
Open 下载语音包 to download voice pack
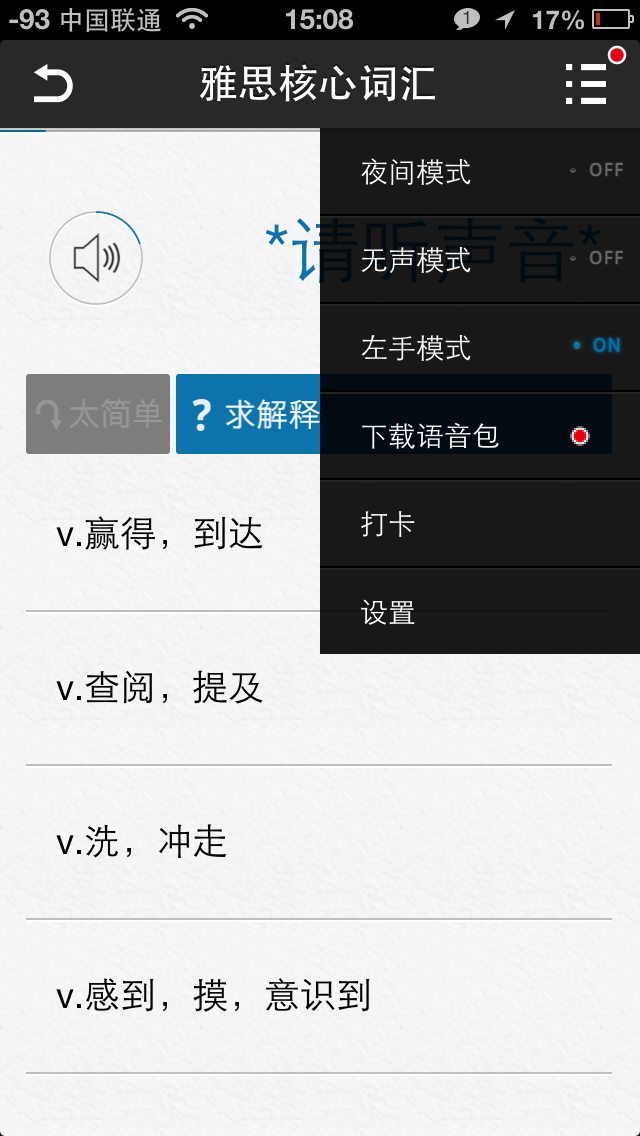[478, 436]
